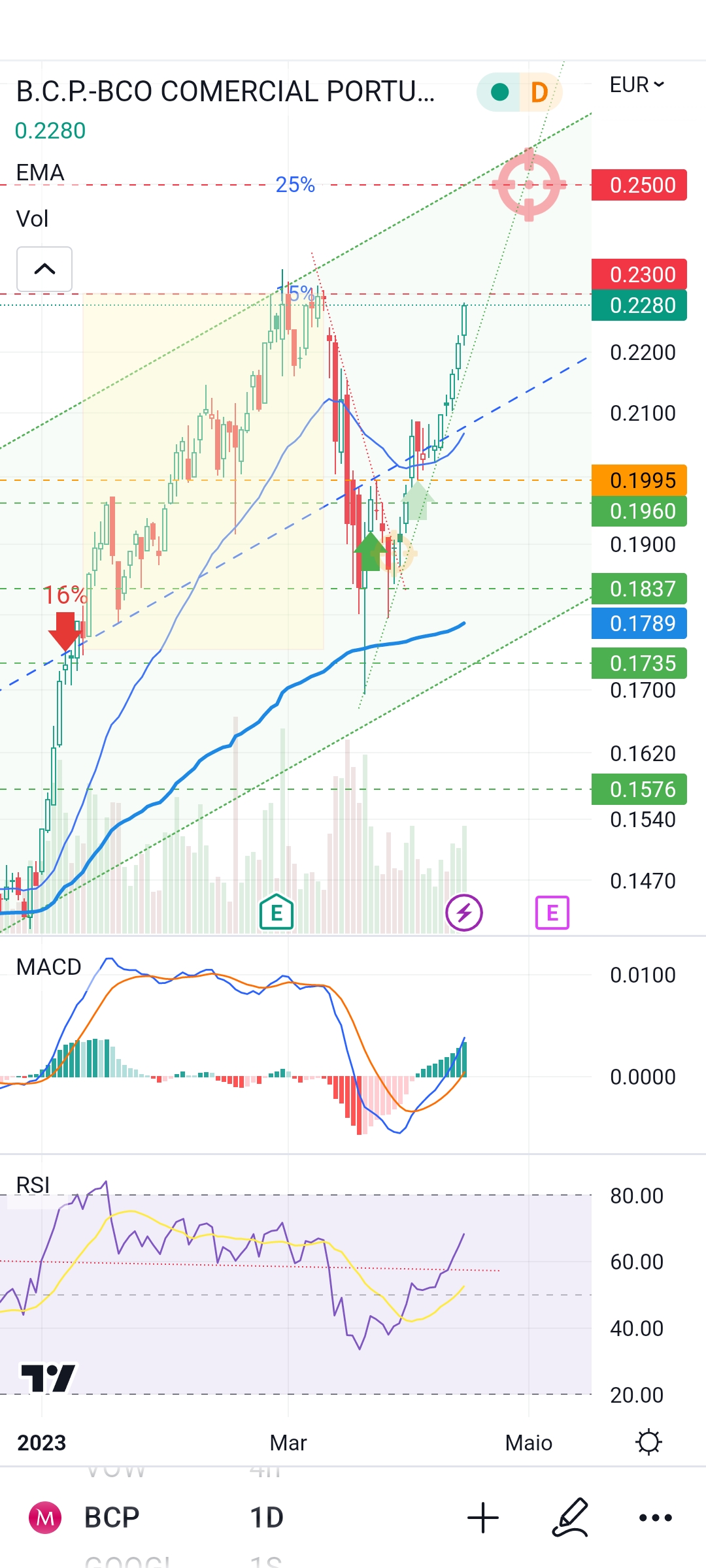Open the EUR currency dropdown
The image size is (706, 1568).
click(x=636, y=85)
